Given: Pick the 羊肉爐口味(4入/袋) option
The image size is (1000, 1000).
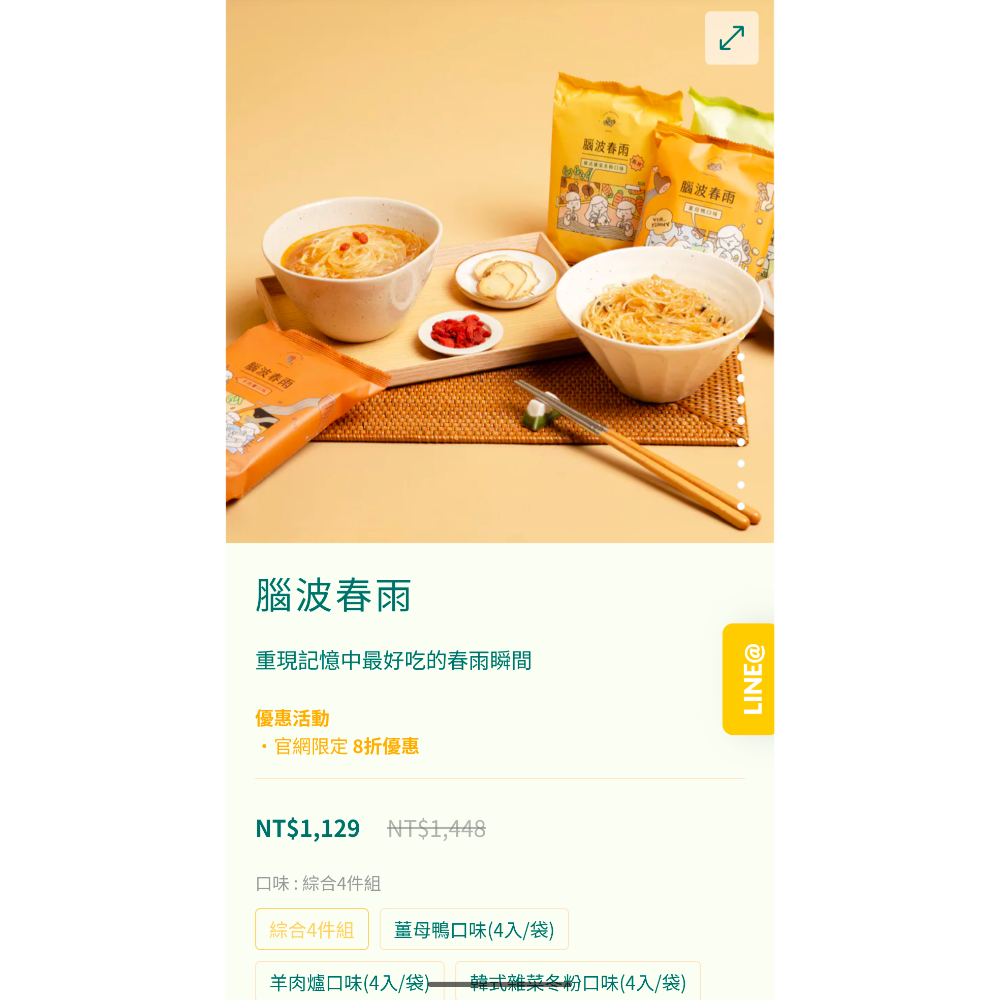Looking at the screenshot, I should pos(349,981).
